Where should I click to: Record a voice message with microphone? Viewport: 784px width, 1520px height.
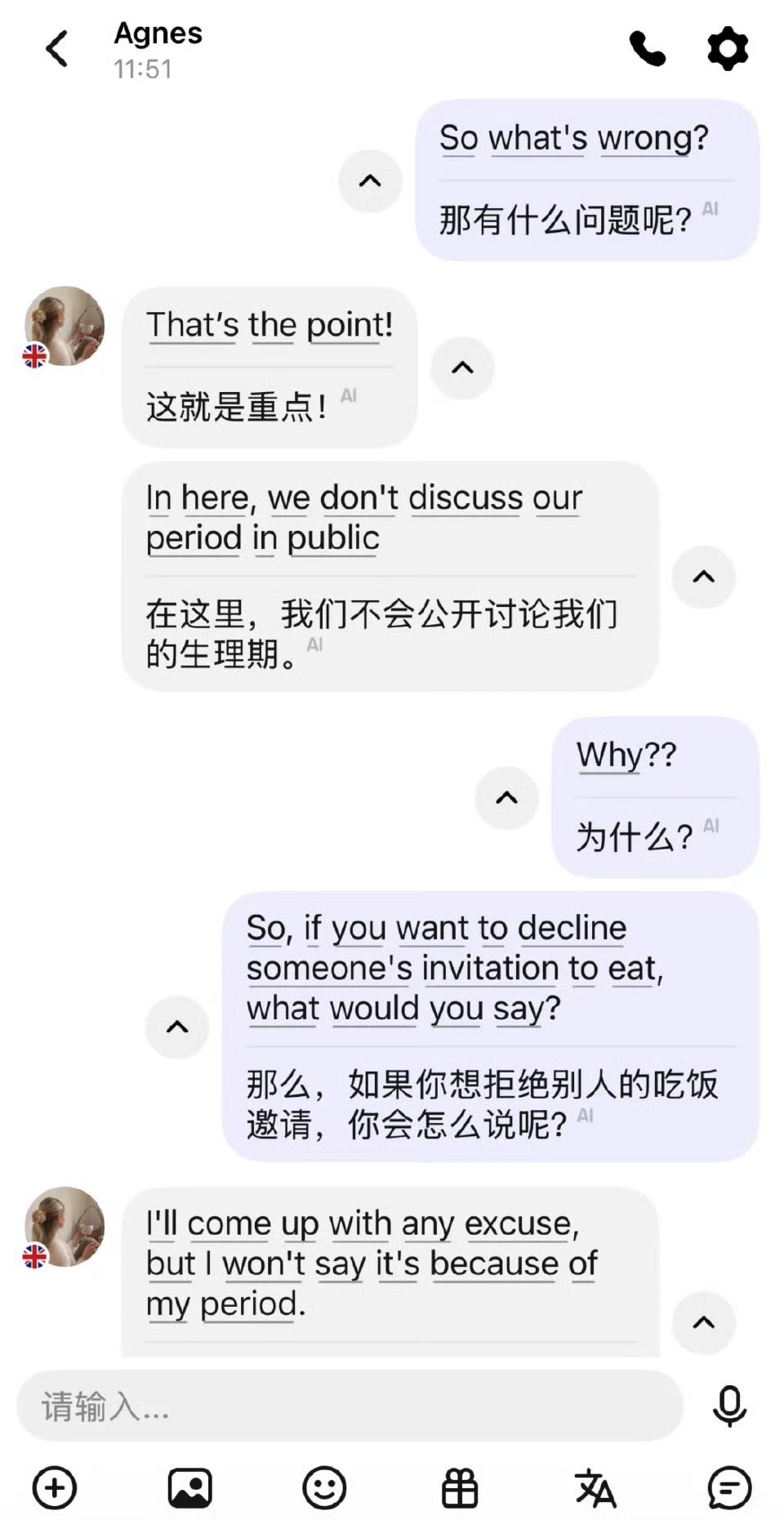728,1406
